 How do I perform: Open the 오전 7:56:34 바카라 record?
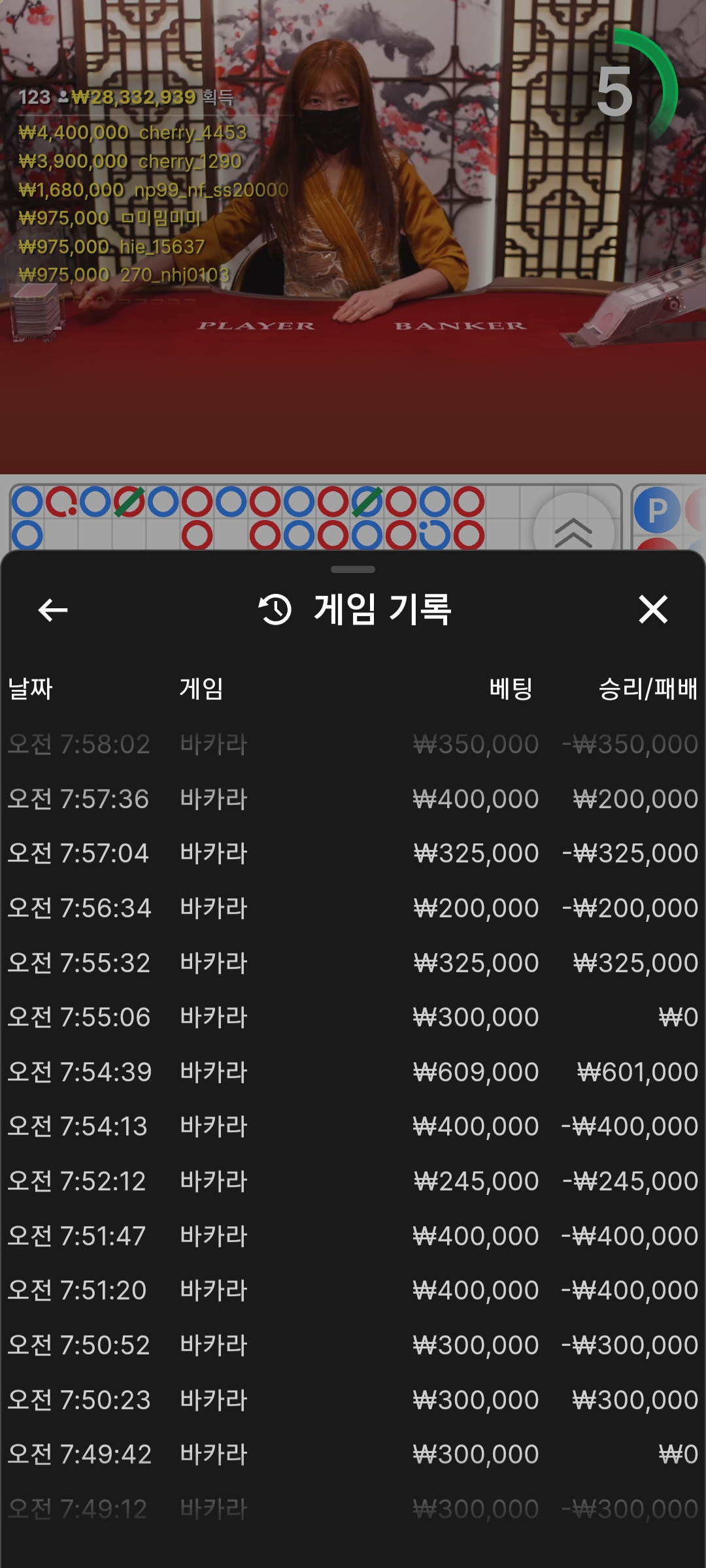(353, 908)
